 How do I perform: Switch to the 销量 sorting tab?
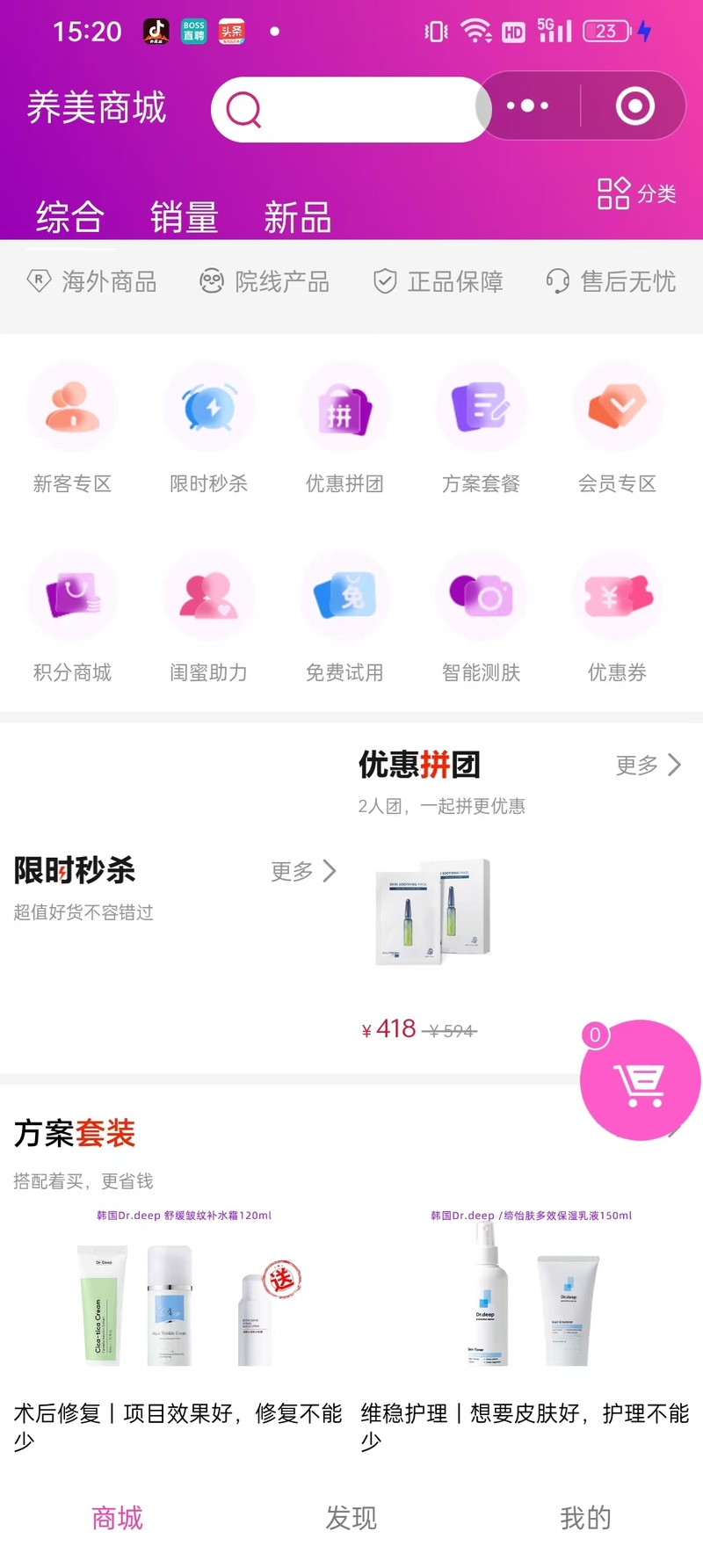[184, 217]
